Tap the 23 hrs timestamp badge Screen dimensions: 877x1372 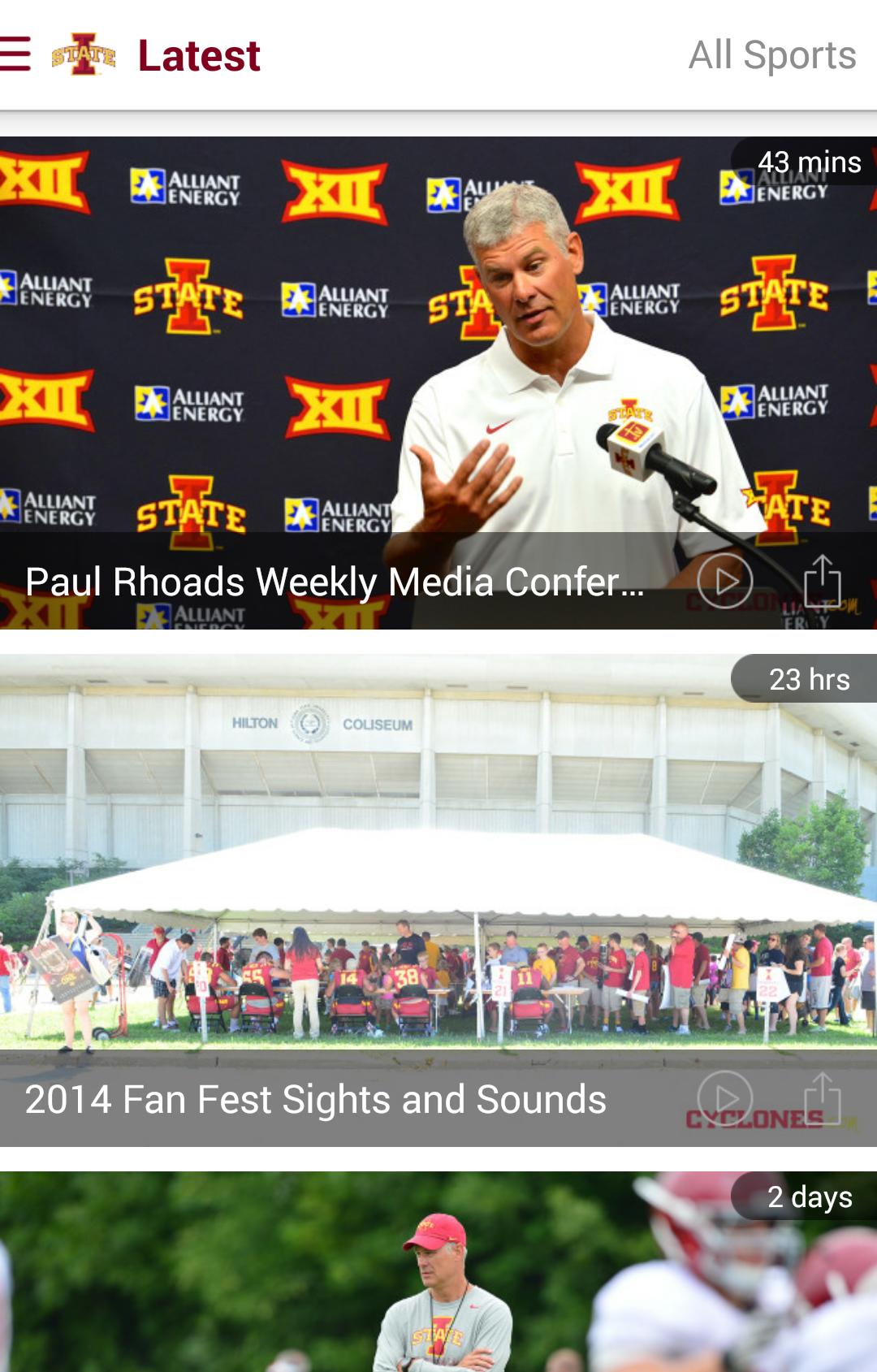(809, 679)
